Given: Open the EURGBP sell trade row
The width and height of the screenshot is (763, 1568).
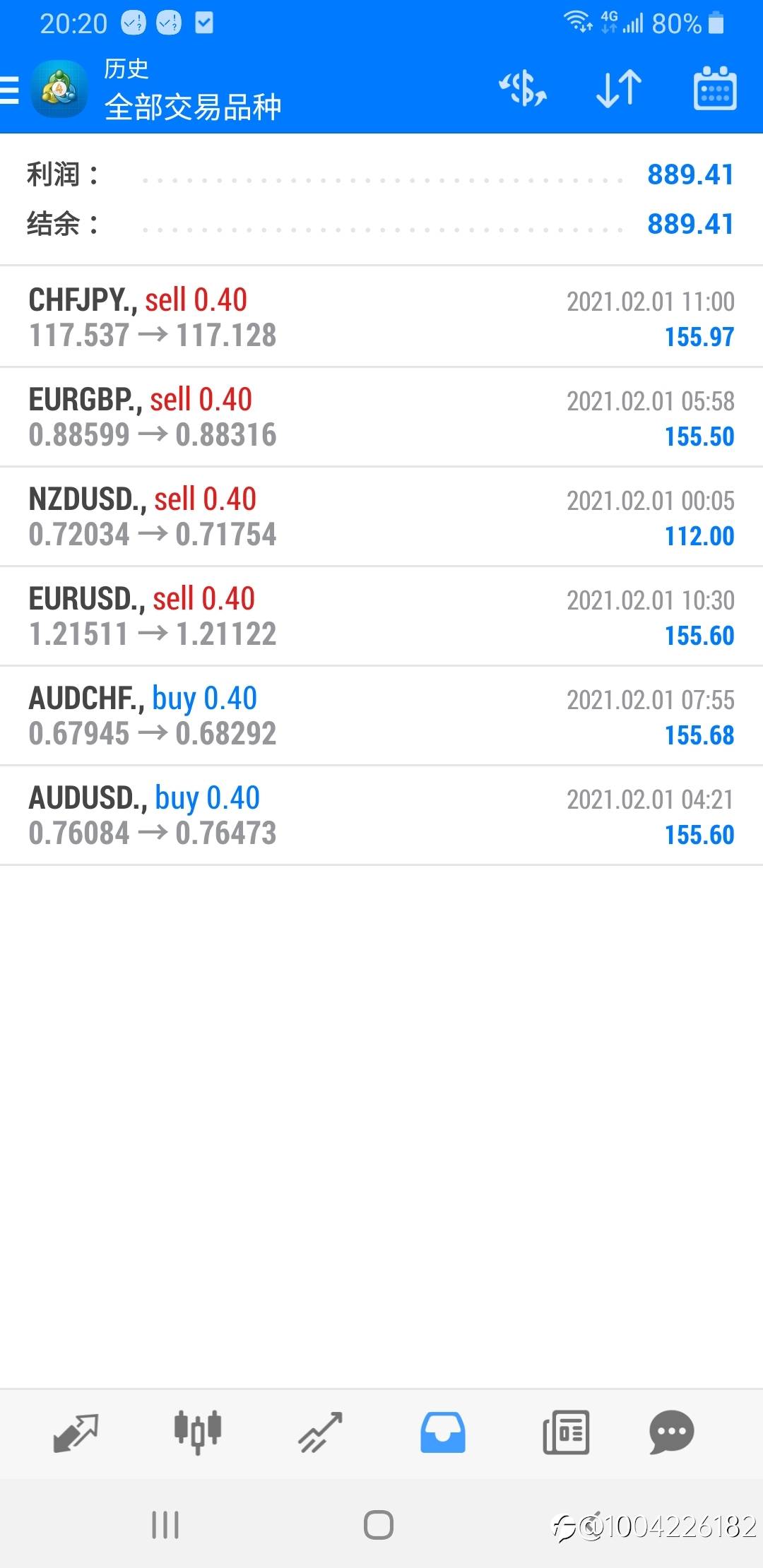Looking at the screenshot, I should point(381,417).
